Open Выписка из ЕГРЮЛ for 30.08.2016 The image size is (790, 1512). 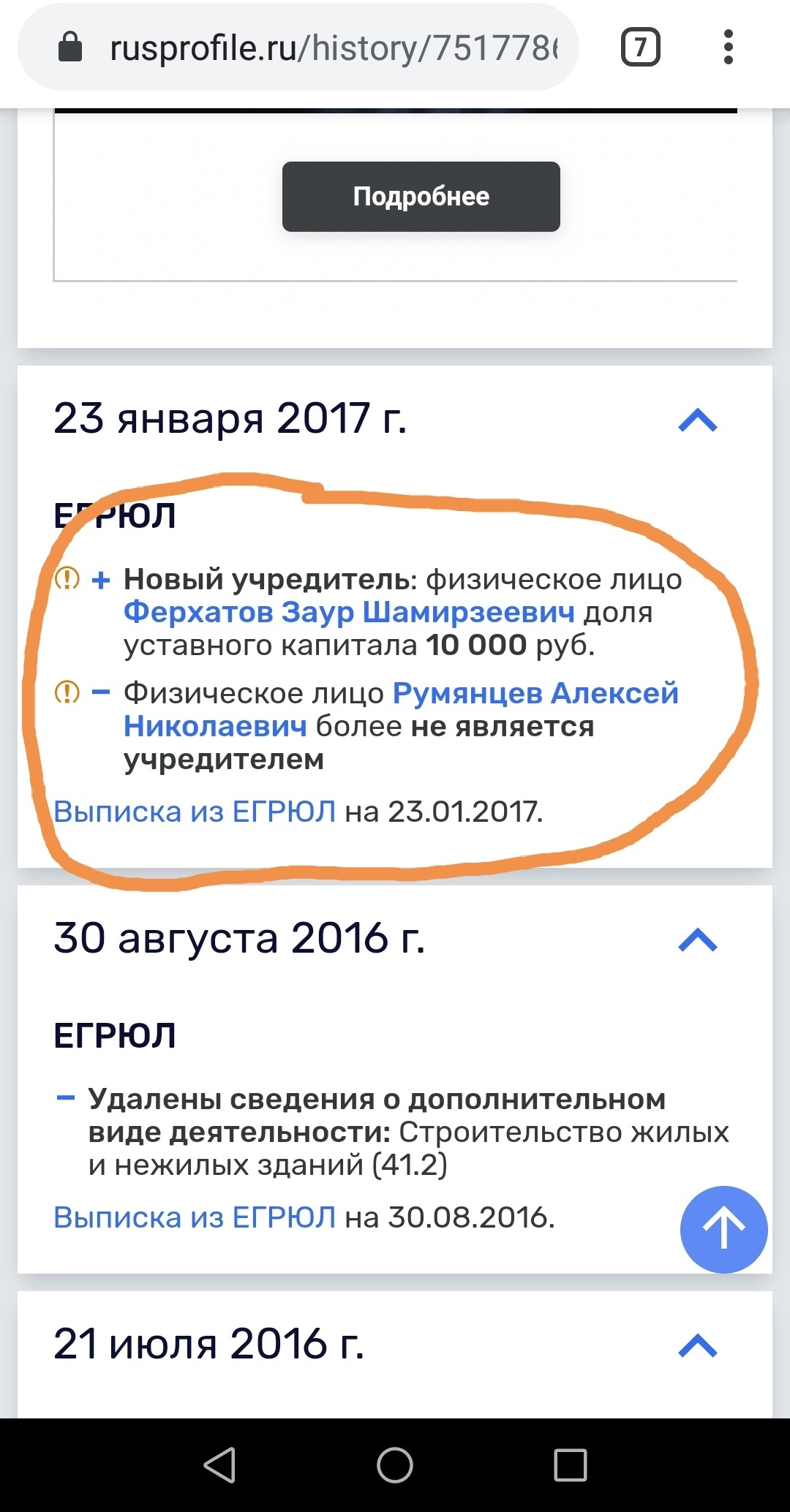(x=195, y=1217)
